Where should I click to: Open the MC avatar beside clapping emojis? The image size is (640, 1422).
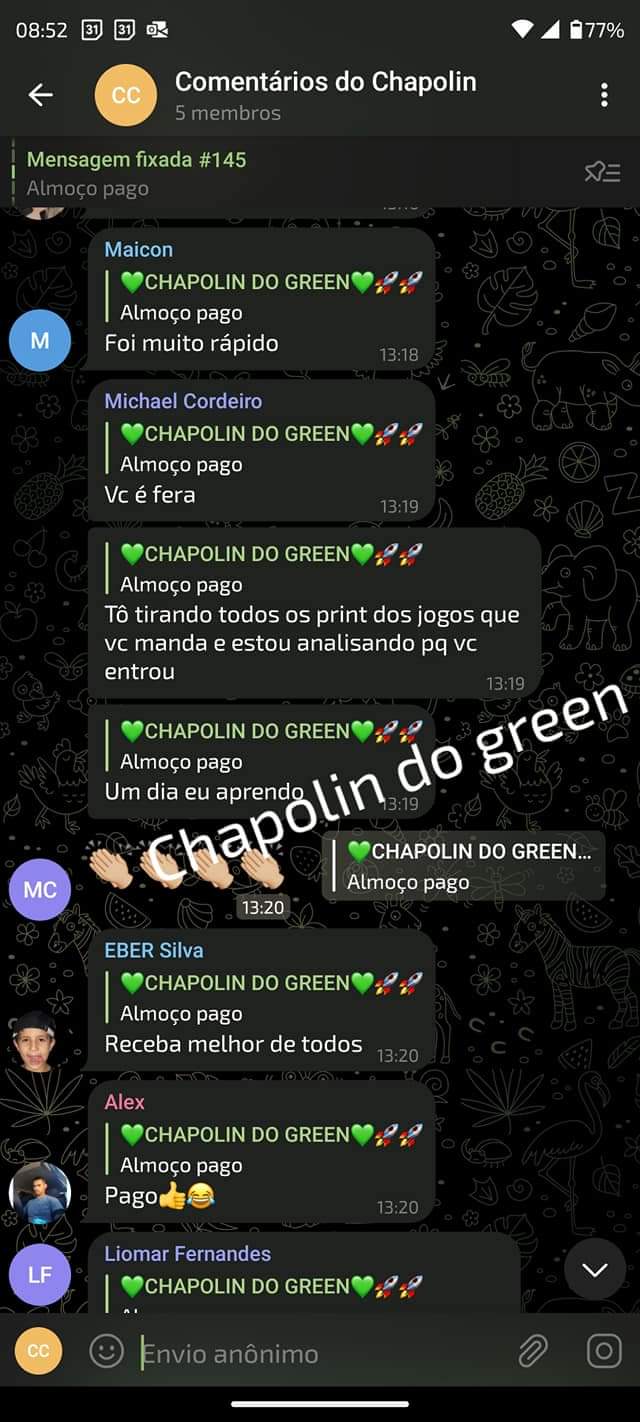[40, 889]
